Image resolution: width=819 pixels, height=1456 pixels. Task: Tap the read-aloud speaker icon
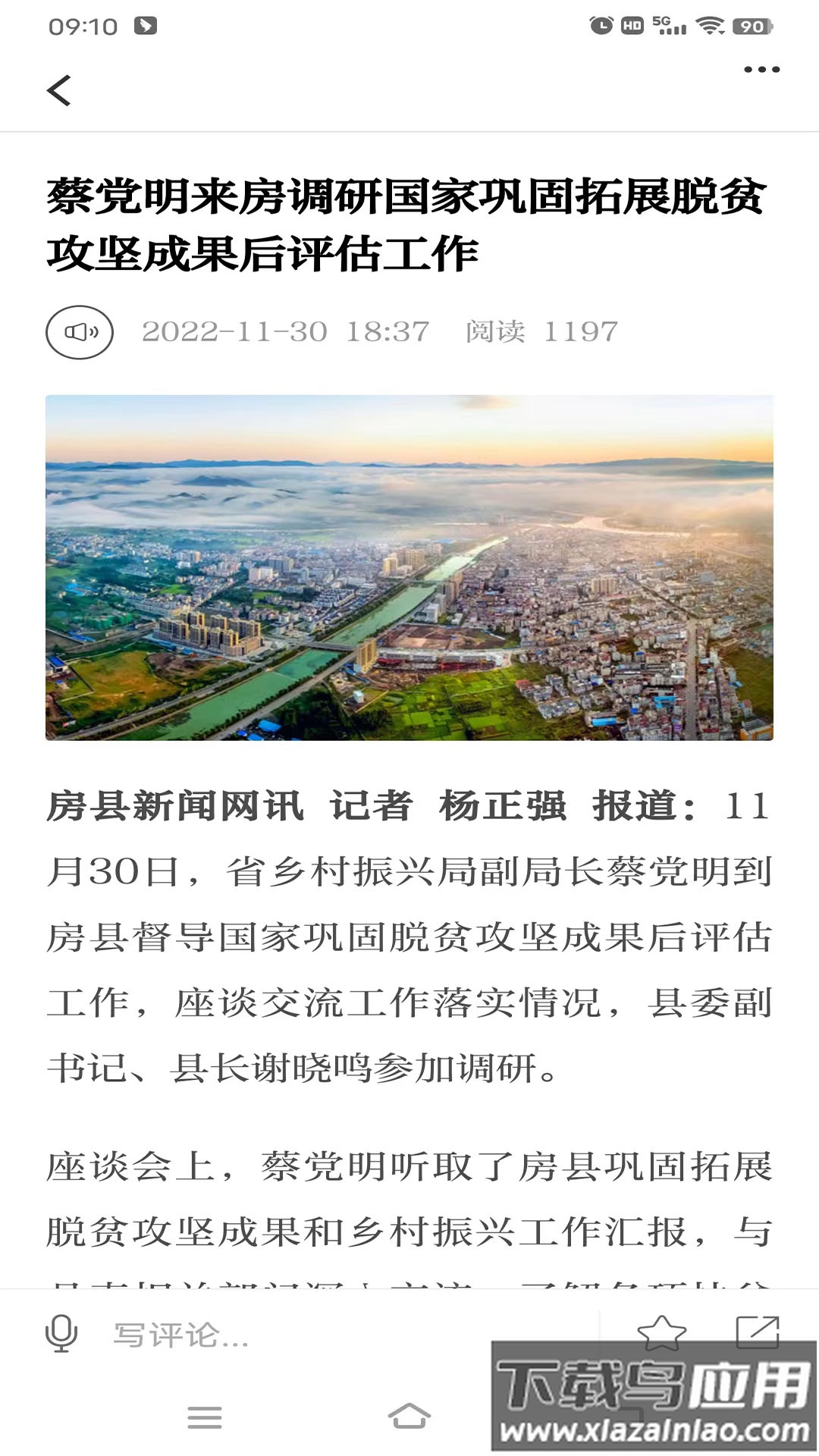[80, 332]
